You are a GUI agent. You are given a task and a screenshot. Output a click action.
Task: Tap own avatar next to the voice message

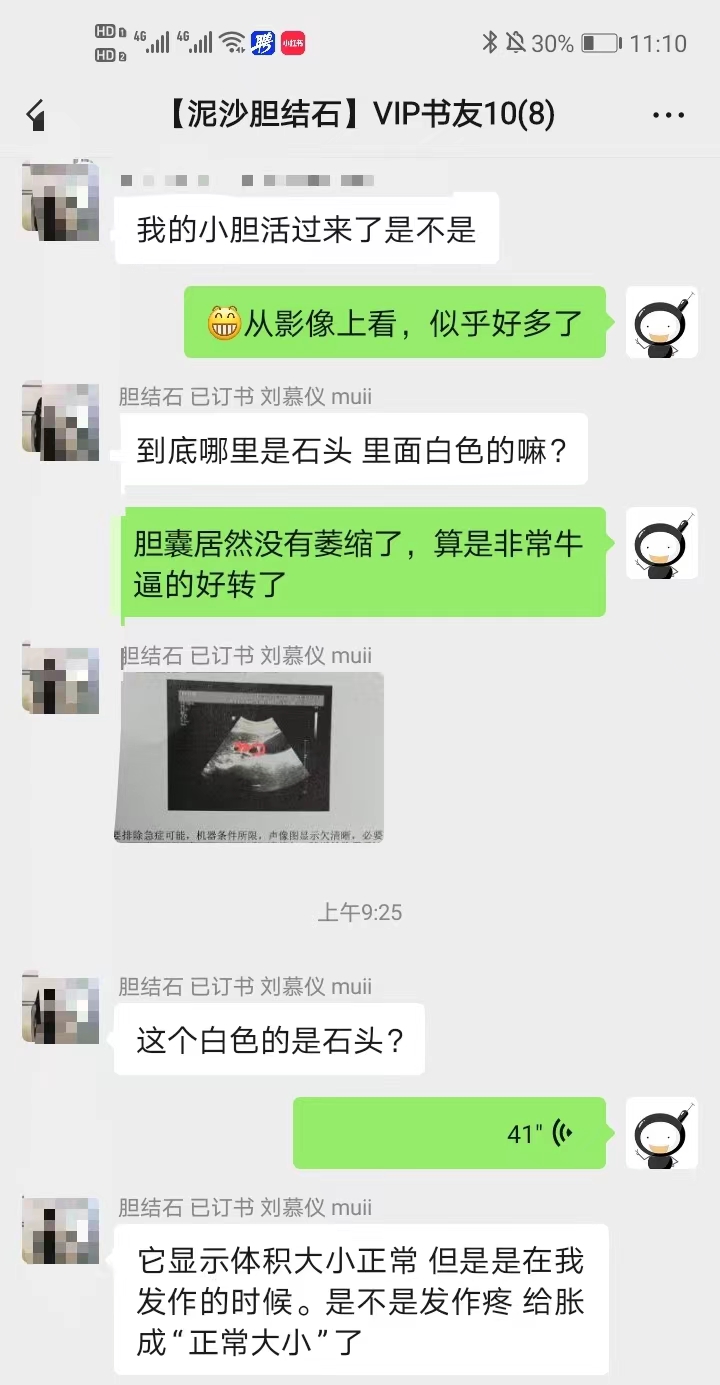[x=661, y=1132]
